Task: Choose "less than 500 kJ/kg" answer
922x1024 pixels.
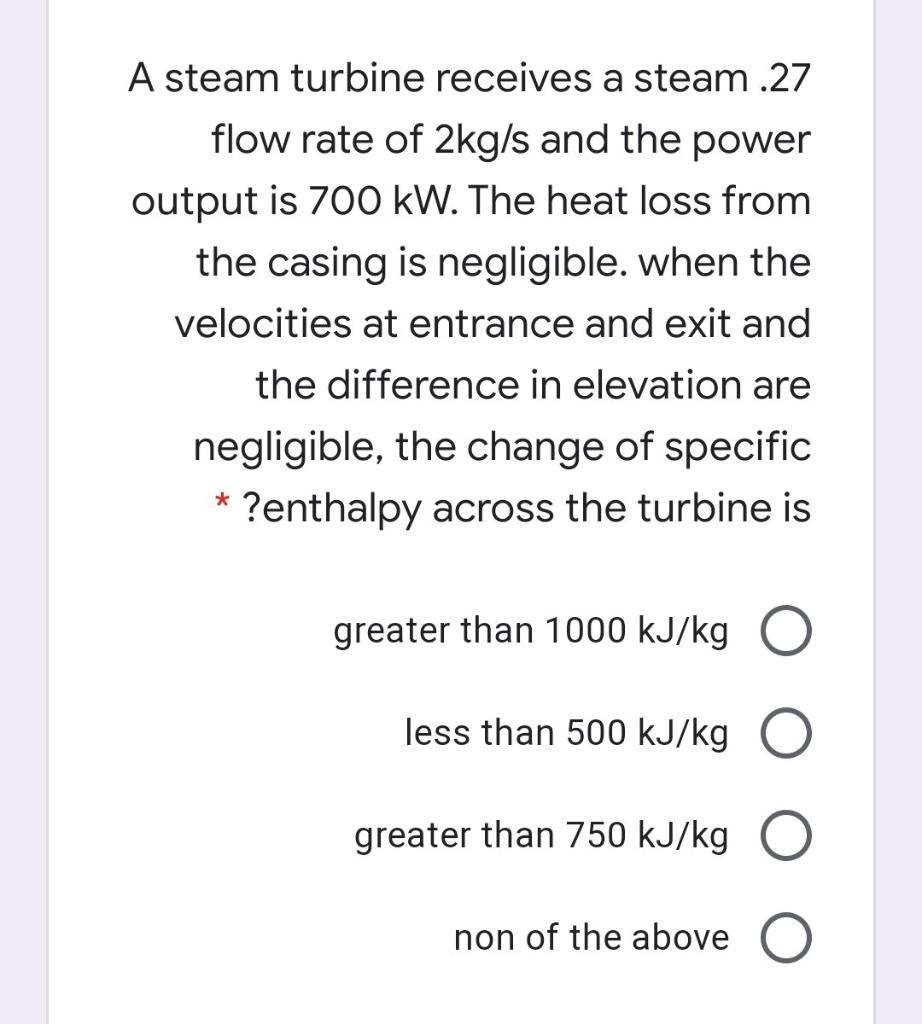Action: (x=790, y=736)
